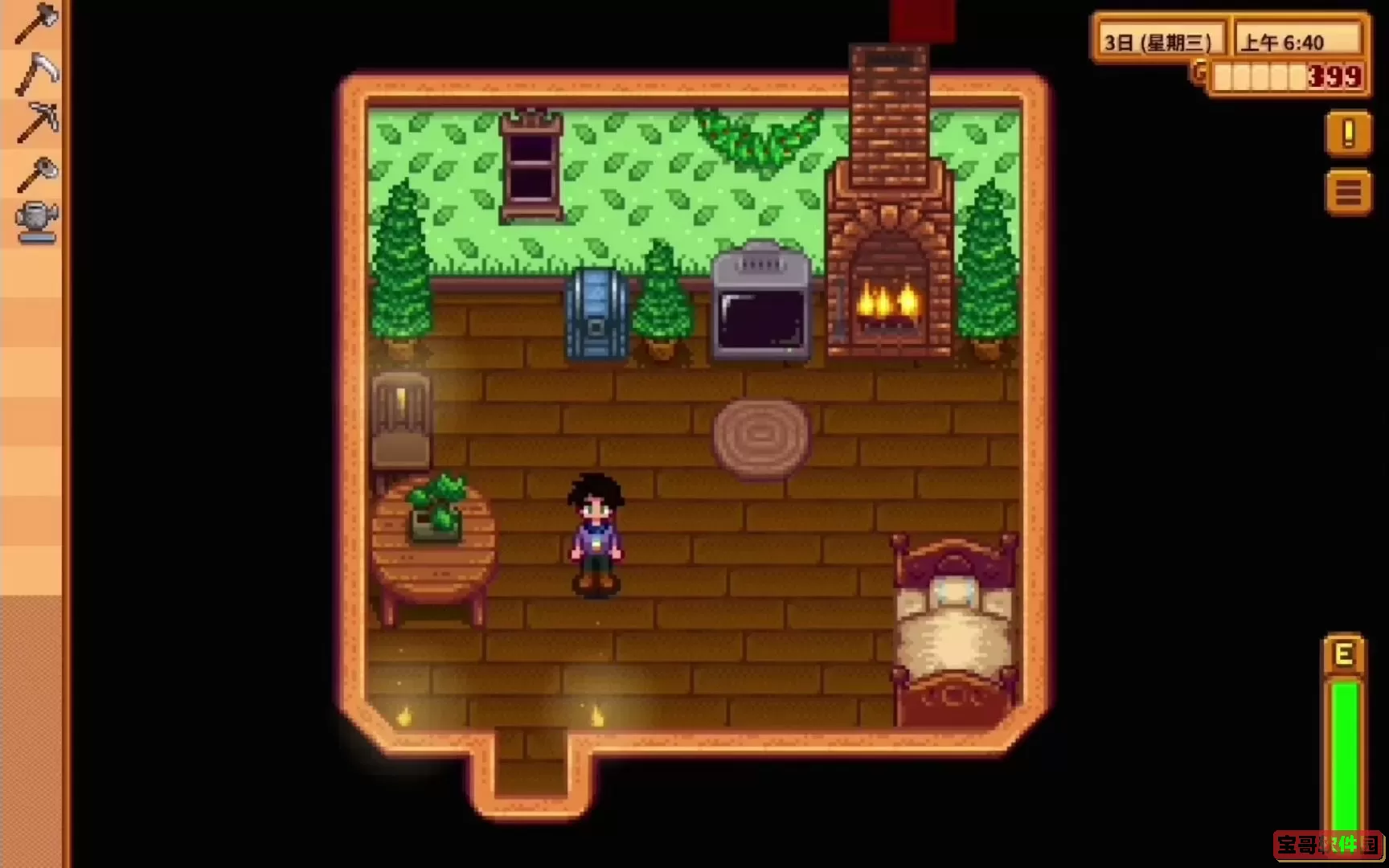Select the pickaxe tool
Viewport: 1389px width, 868px height.
tap(37, 122)
